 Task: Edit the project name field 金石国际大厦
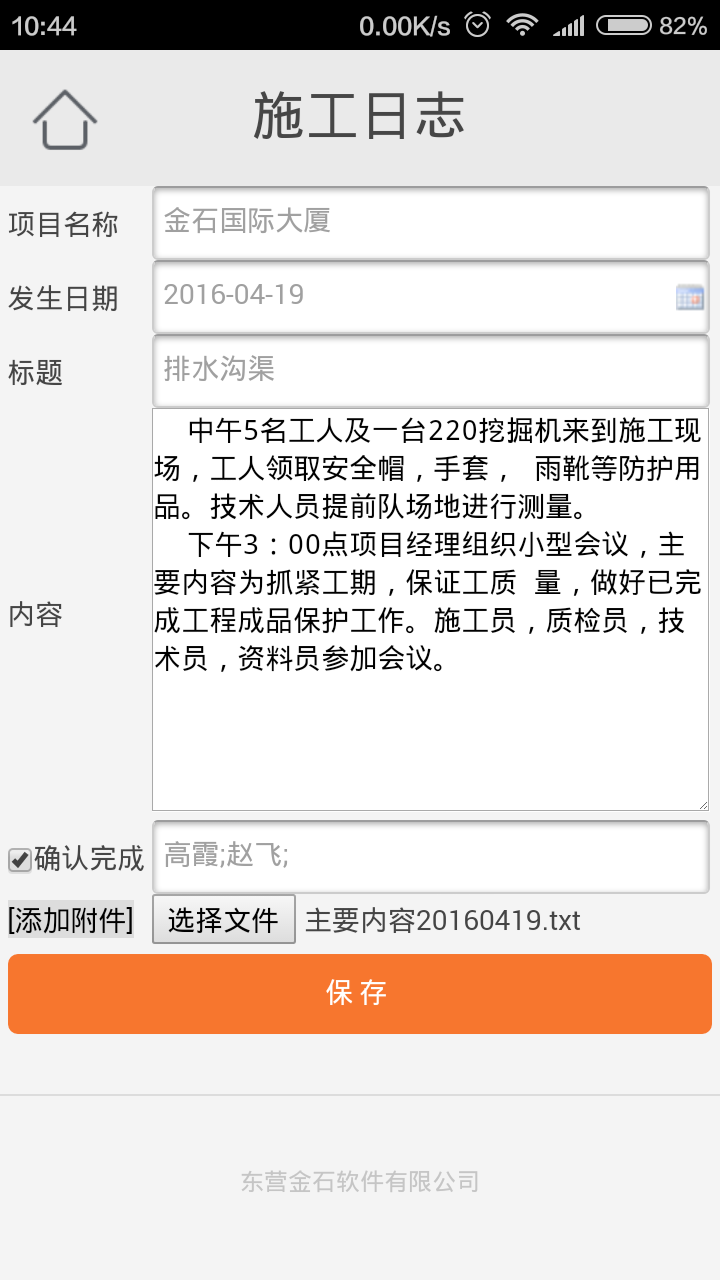click(430, 222)
